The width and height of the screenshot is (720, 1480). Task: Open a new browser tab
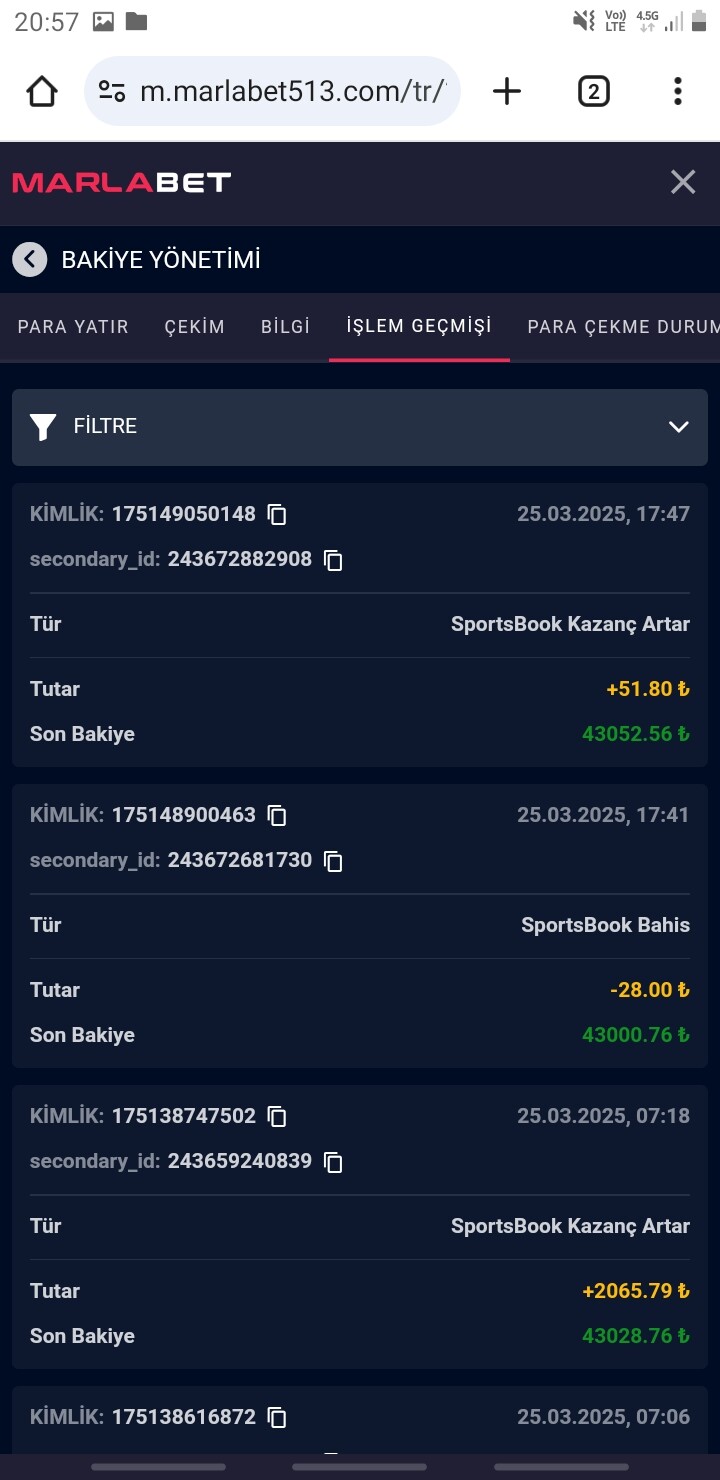(x=507, y=92)
